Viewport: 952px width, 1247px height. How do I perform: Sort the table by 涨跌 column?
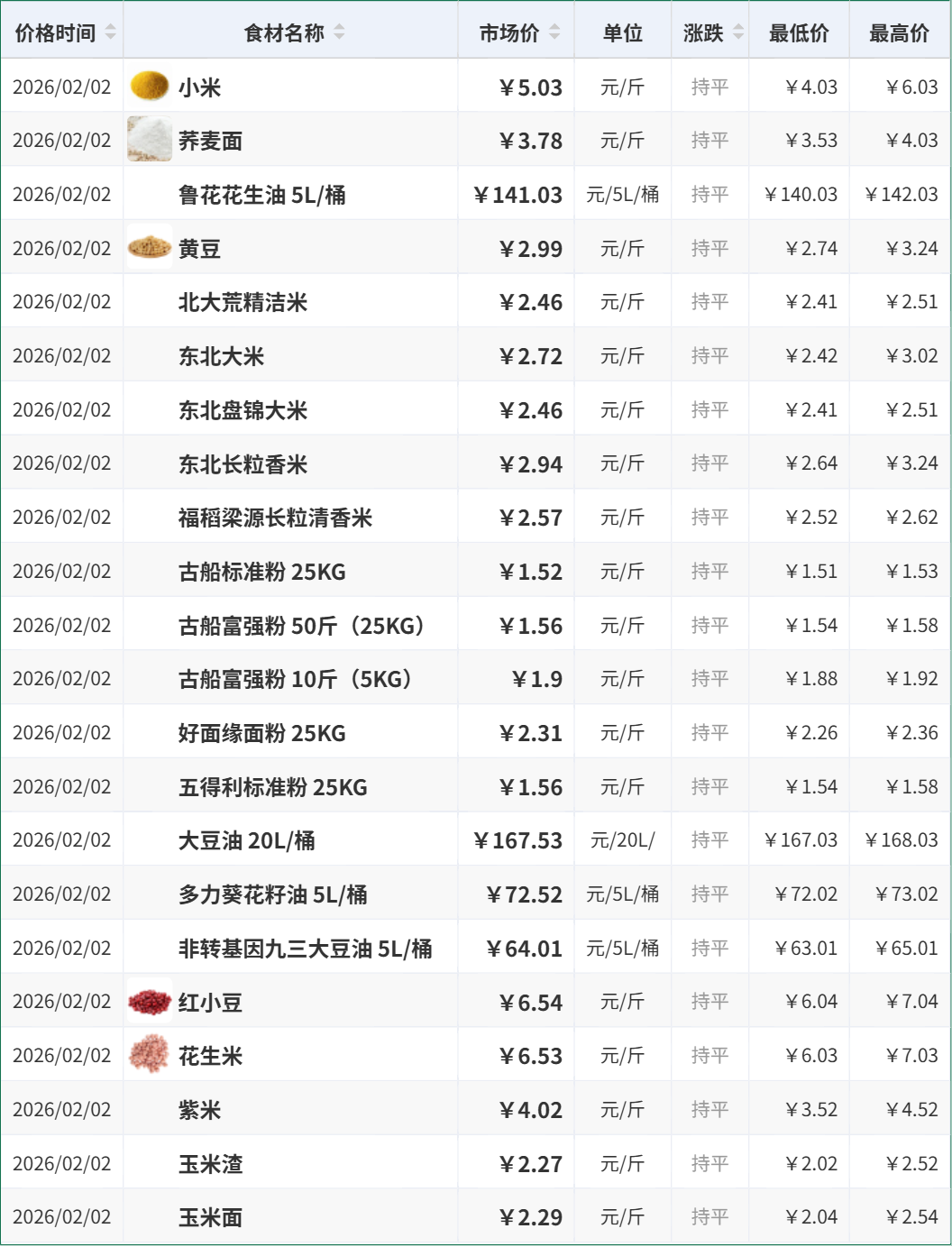point(738,32)
